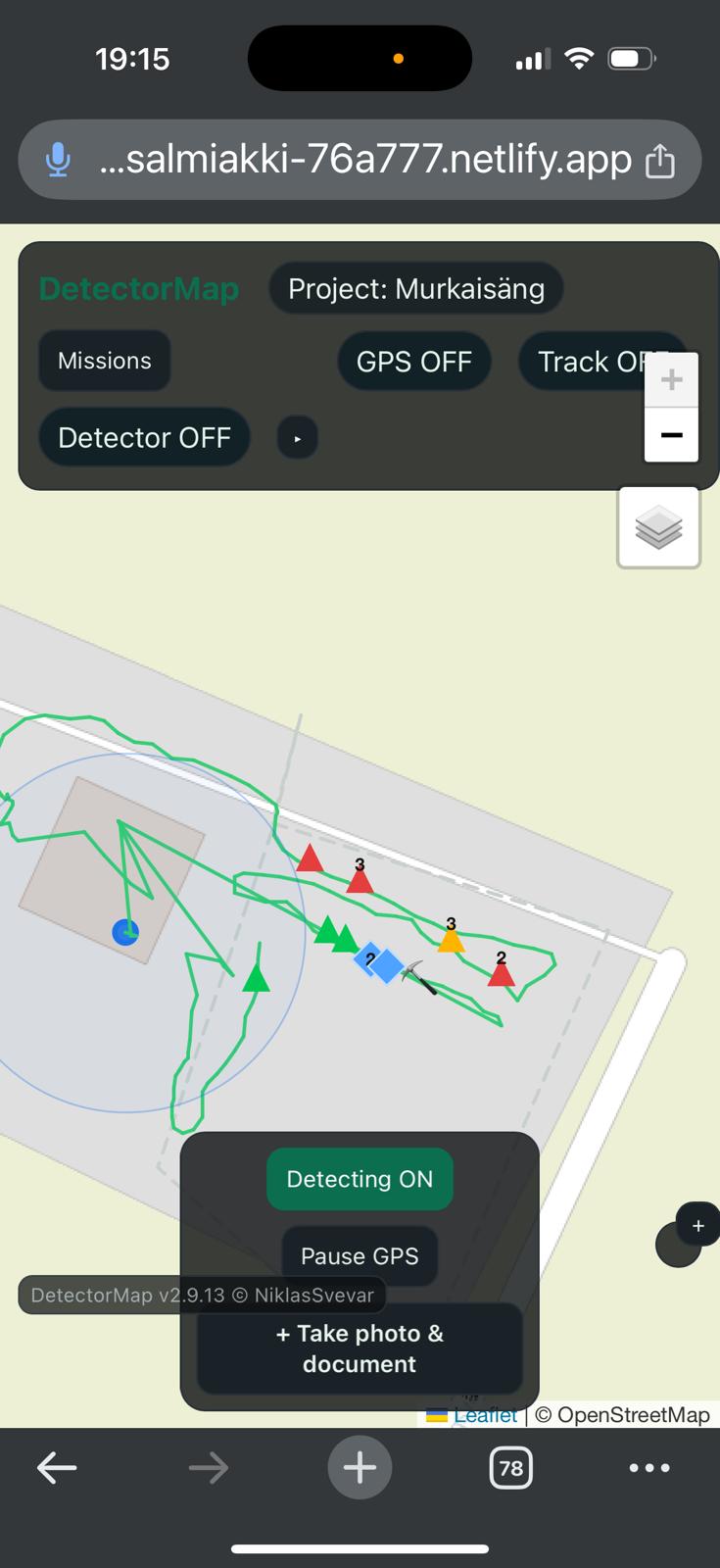Start voice search with the microphone

[58, 160]
